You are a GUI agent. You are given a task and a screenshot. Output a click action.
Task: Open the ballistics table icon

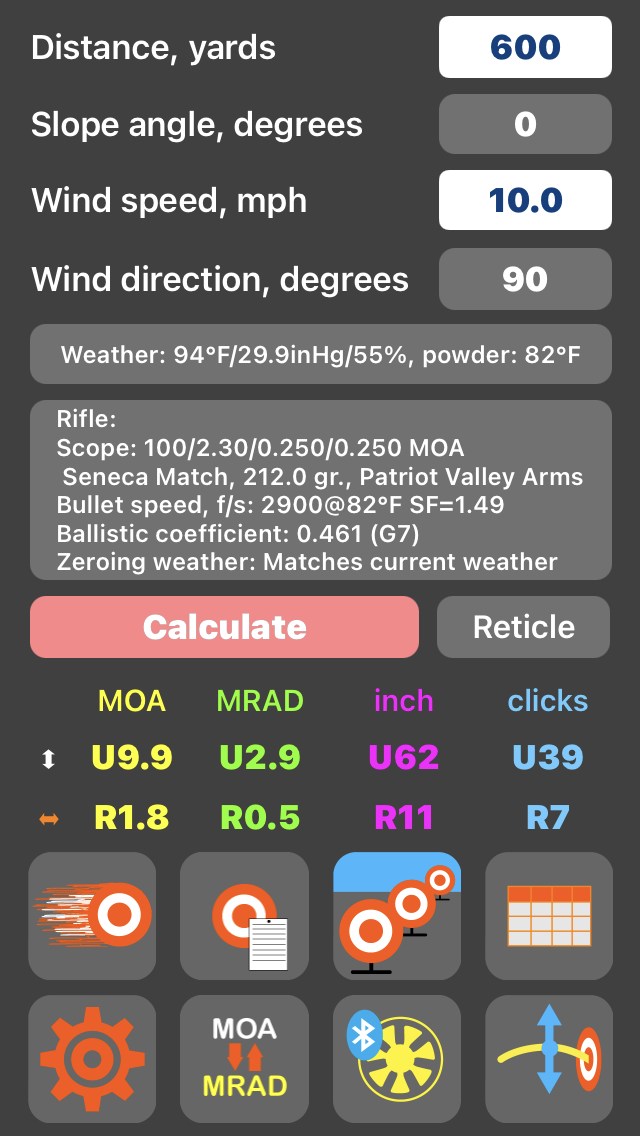[x=549, y=916]
